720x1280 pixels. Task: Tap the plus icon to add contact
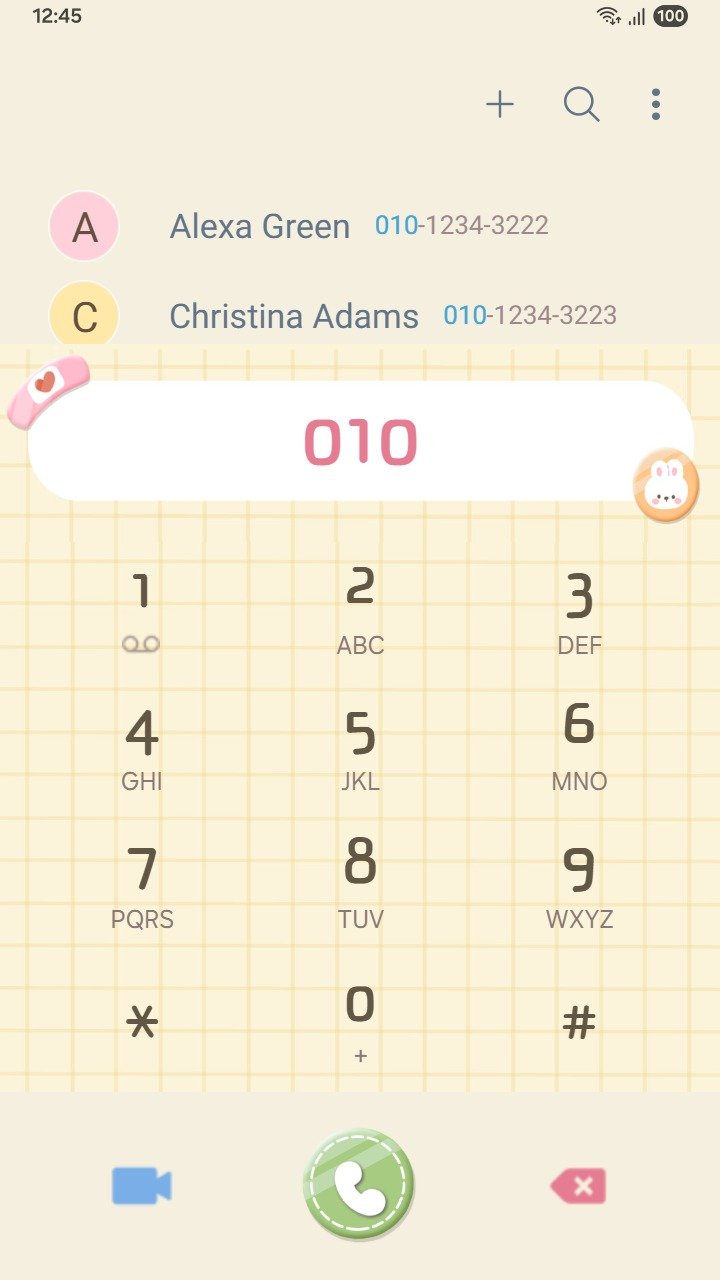(x=500, y=104)
